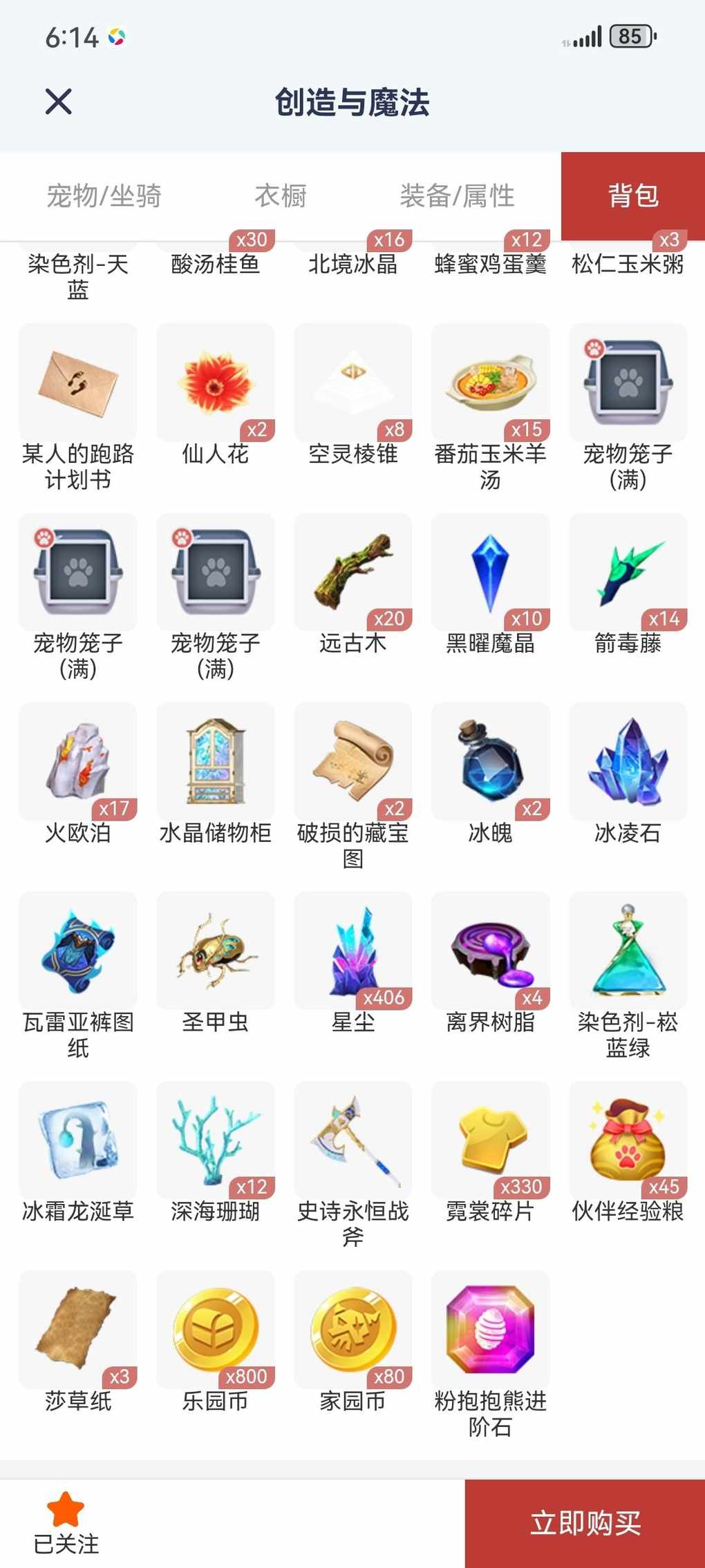Viewport: 705px width, 1568px height.
Task: Open the 乐园币 item
Action: pyautogui.click(x=216, y=1330)
